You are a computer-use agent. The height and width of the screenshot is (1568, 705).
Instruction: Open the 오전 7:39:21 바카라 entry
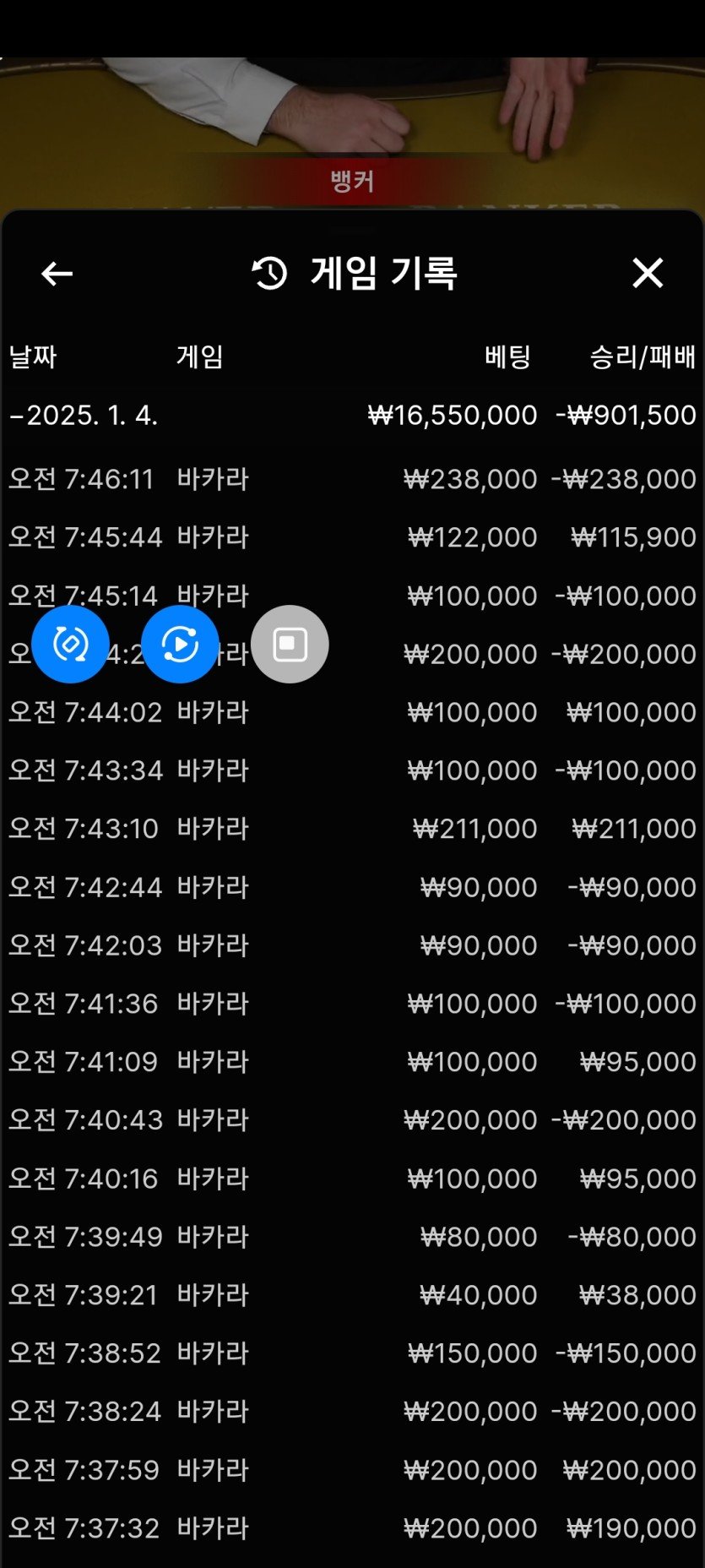pos(352,1295)
